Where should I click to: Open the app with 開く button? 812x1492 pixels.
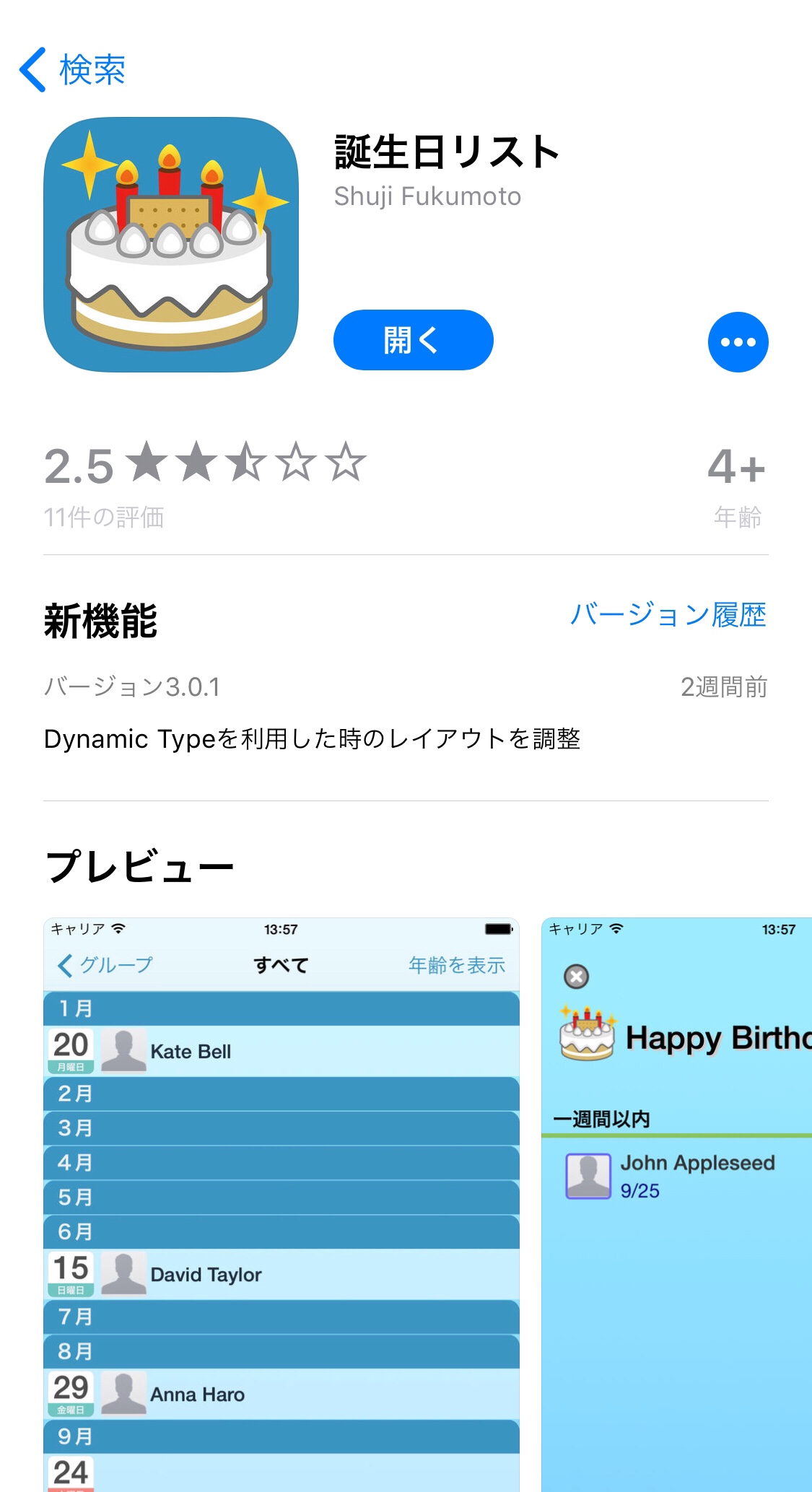click(413, 340)
